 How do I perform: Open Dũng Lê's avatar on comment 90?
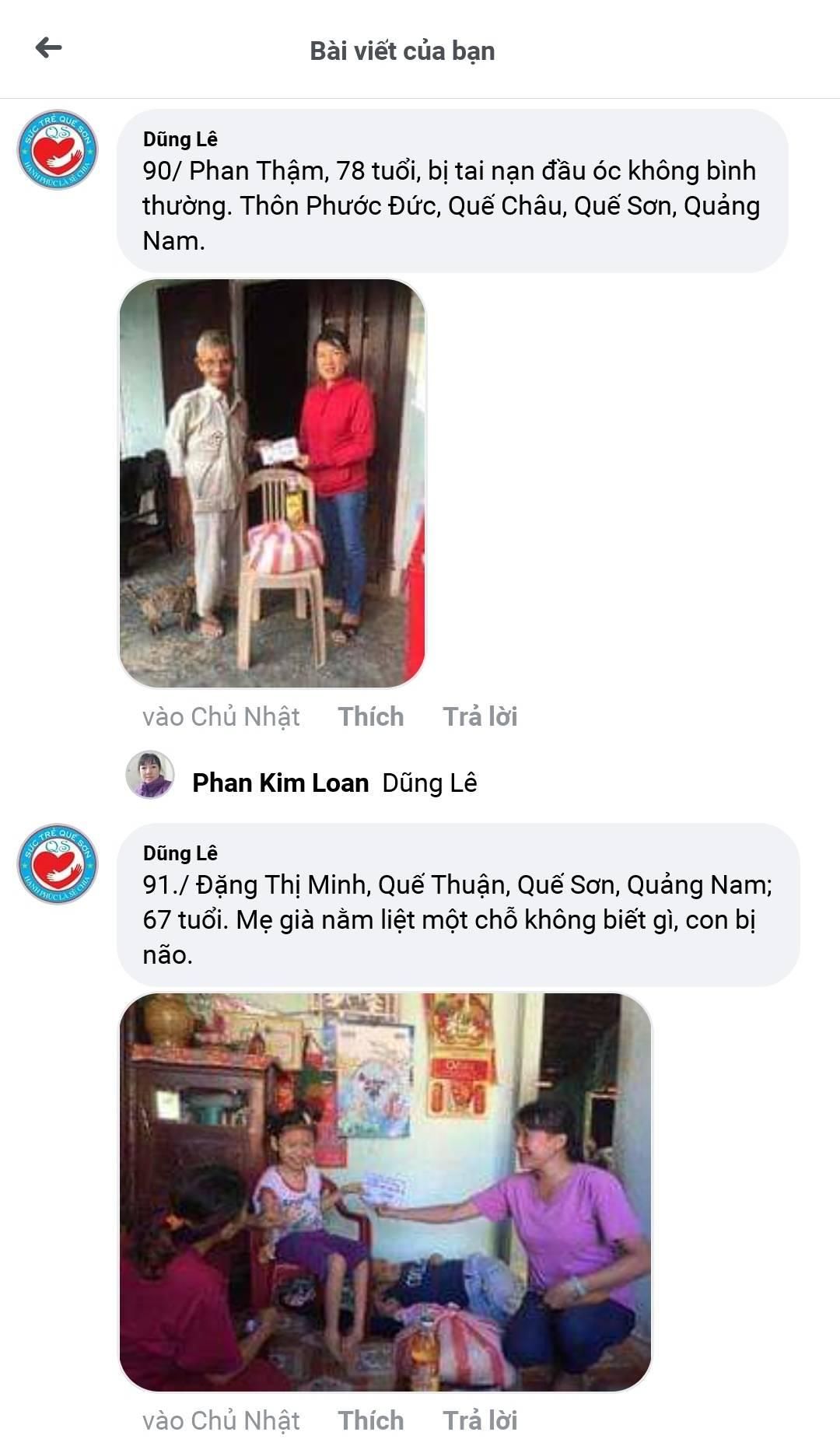pyautogui.click(x=58, y=150)
